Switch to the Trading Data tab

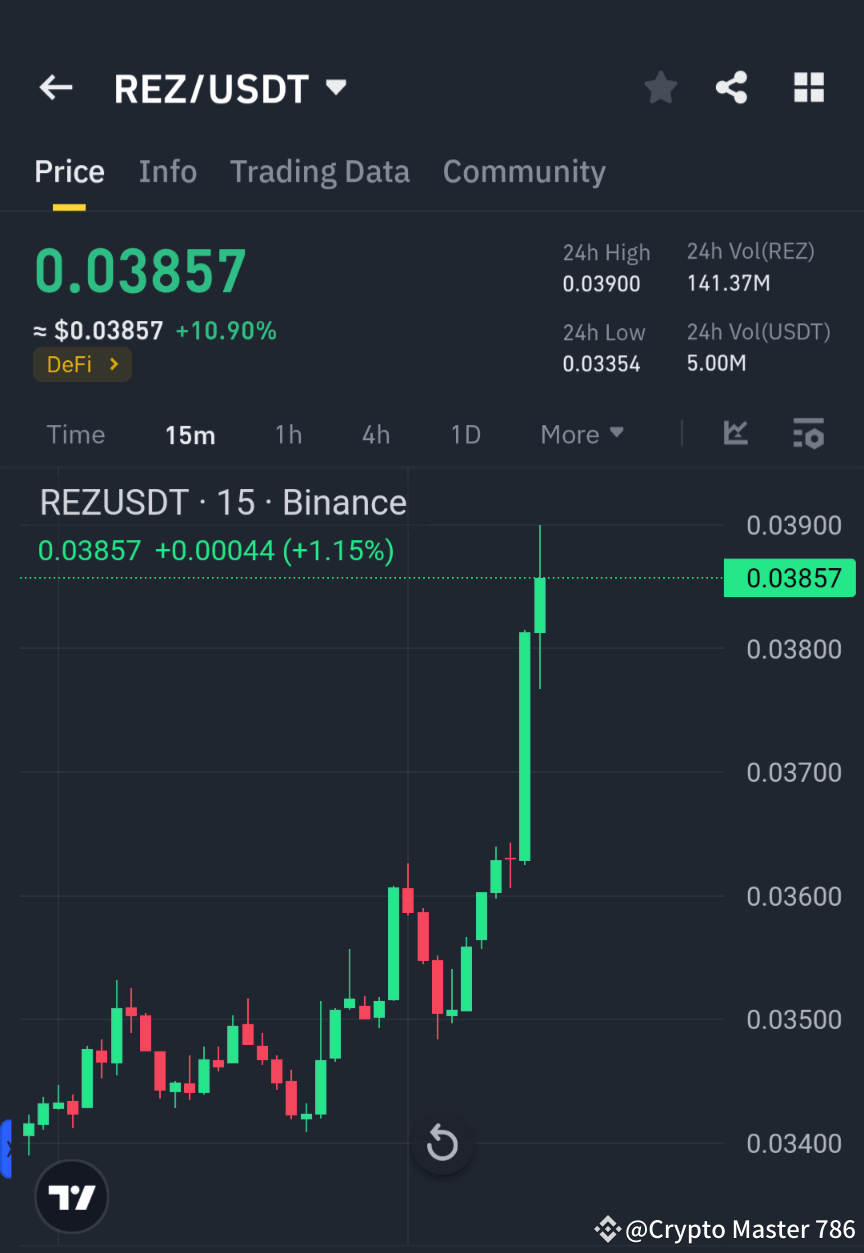[320, 171]
